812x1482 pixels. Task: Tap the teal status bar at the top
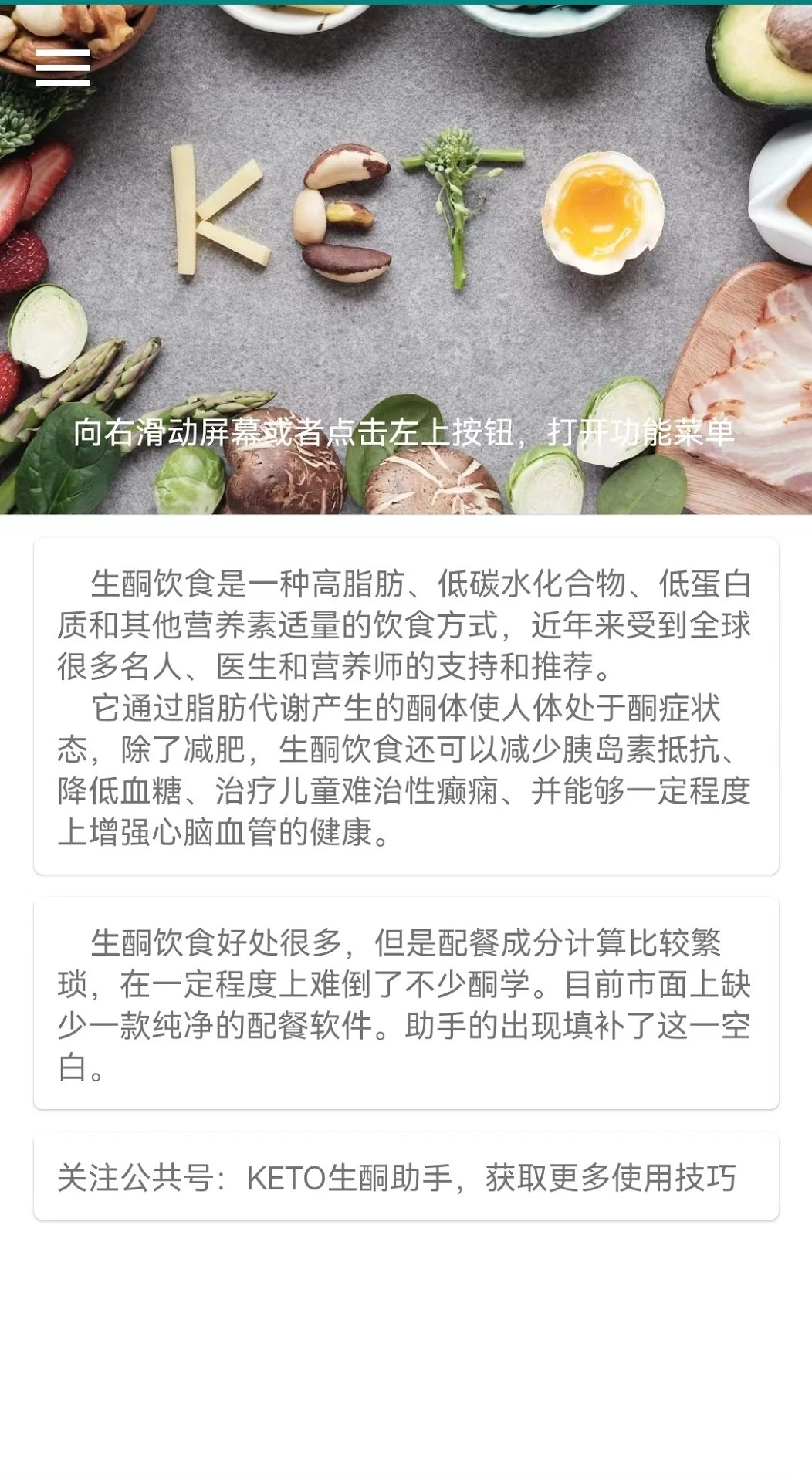click(405, 5)
